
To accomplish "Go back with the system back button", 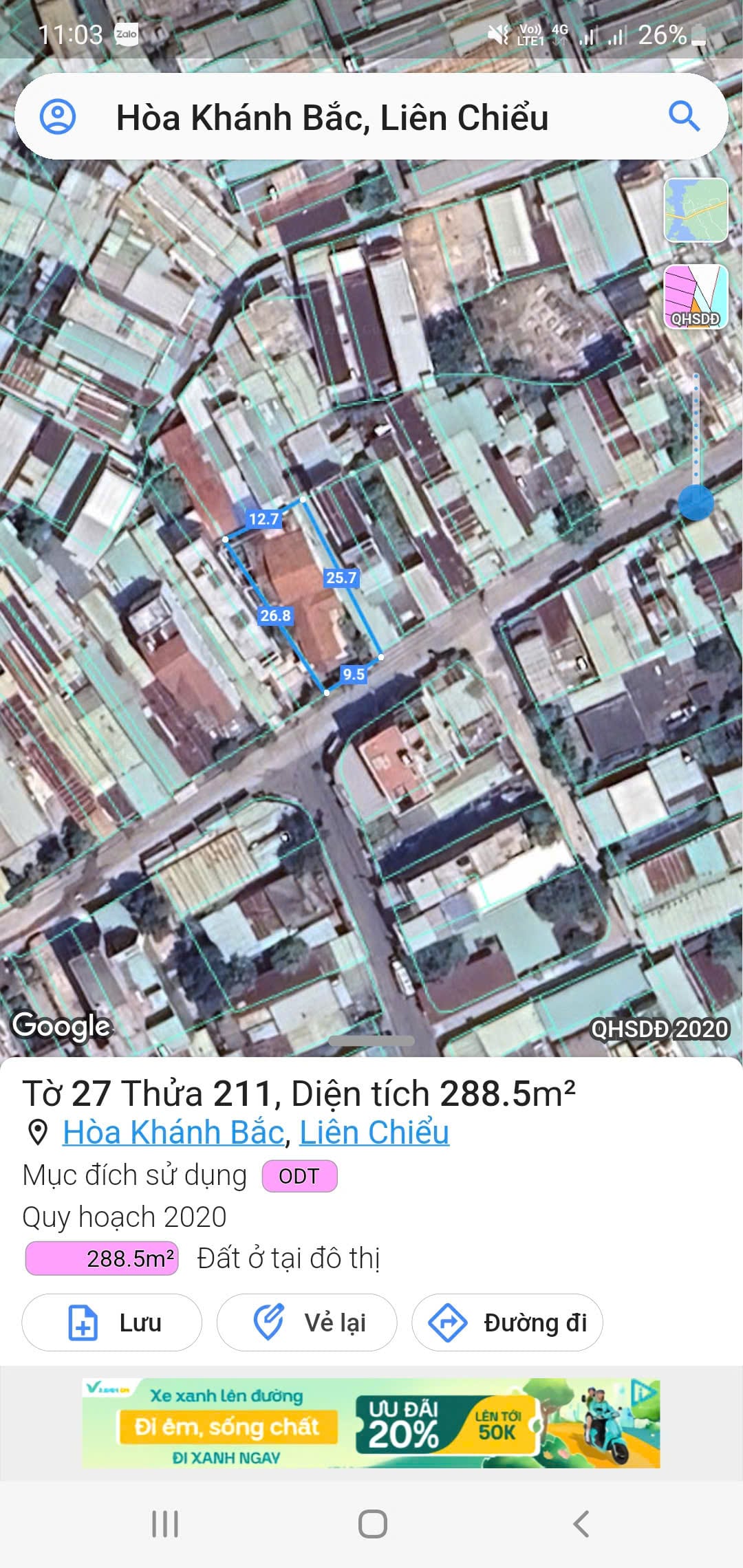I will [581, 1523].
